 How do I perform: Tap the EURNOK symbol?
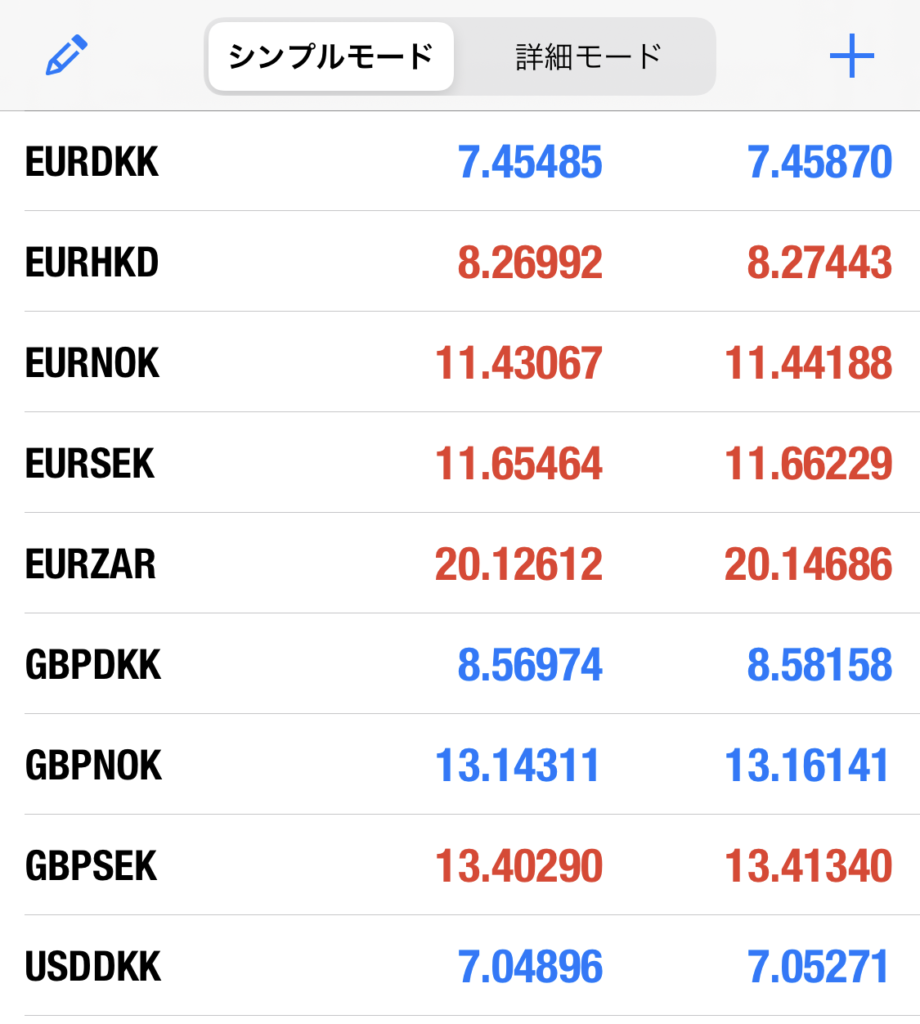coord(92,362)
